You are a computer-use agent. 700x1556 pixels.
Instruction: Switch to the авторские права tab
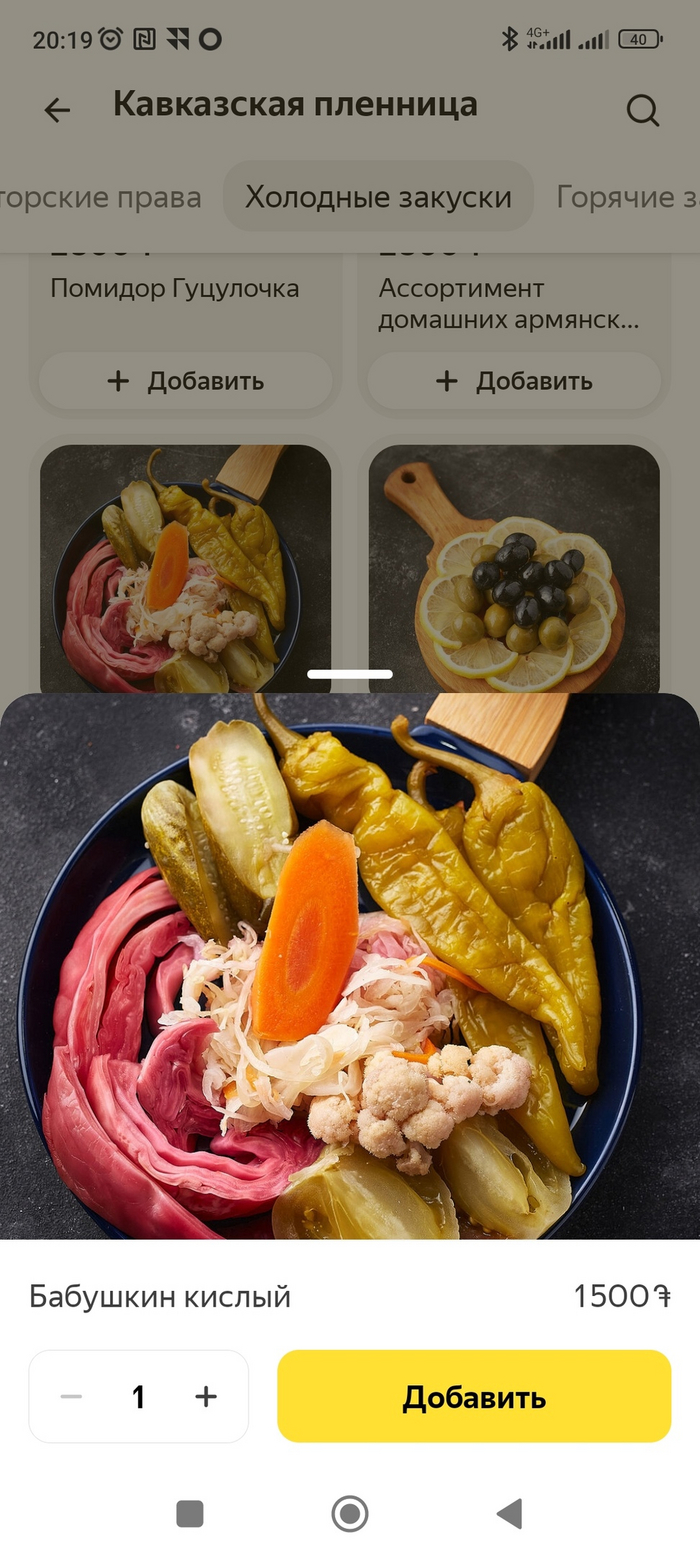(x=100, y=197)
